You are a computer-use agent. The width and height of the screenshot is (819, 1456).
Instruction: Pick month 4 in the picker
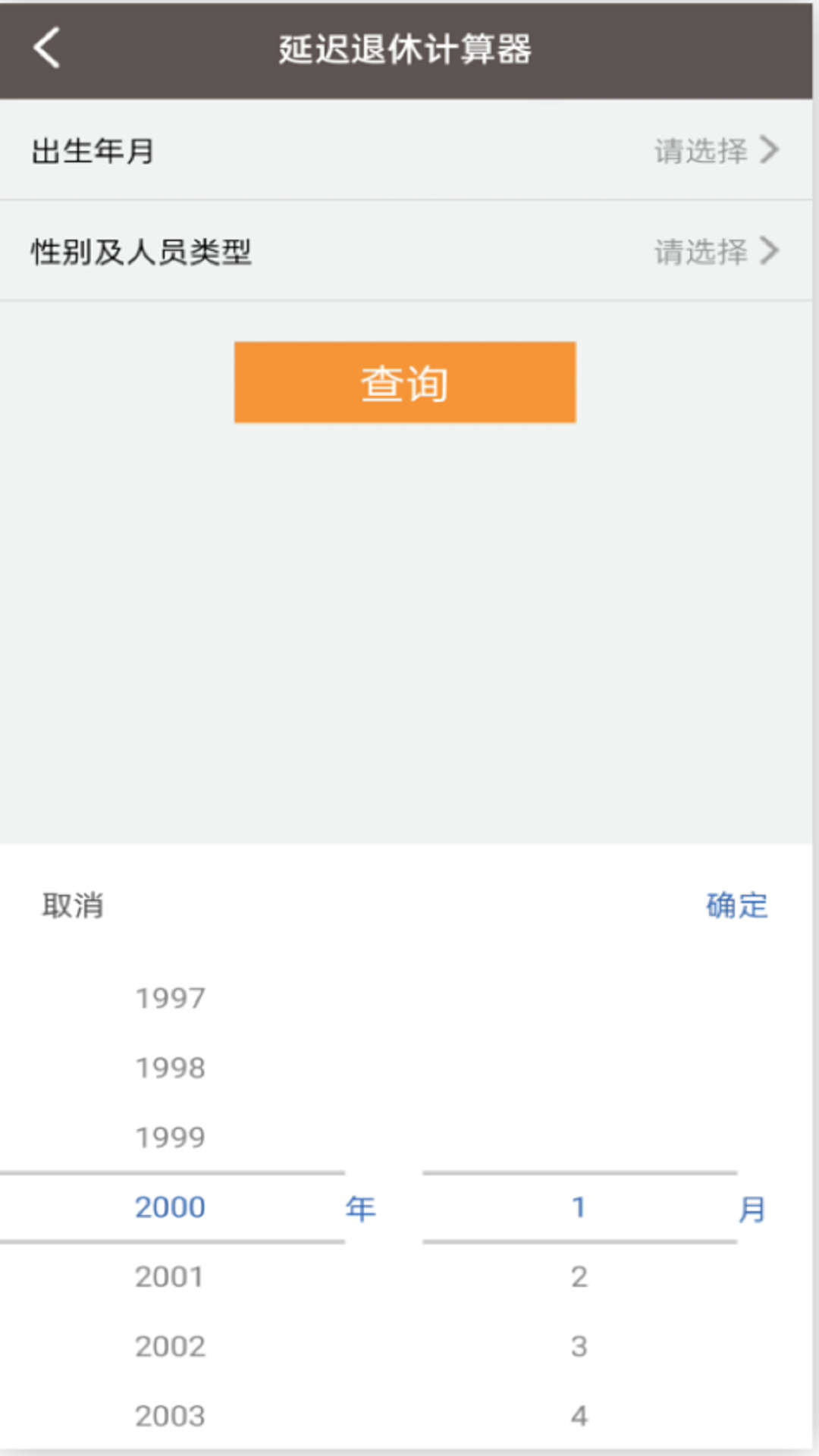point(579,1416)
